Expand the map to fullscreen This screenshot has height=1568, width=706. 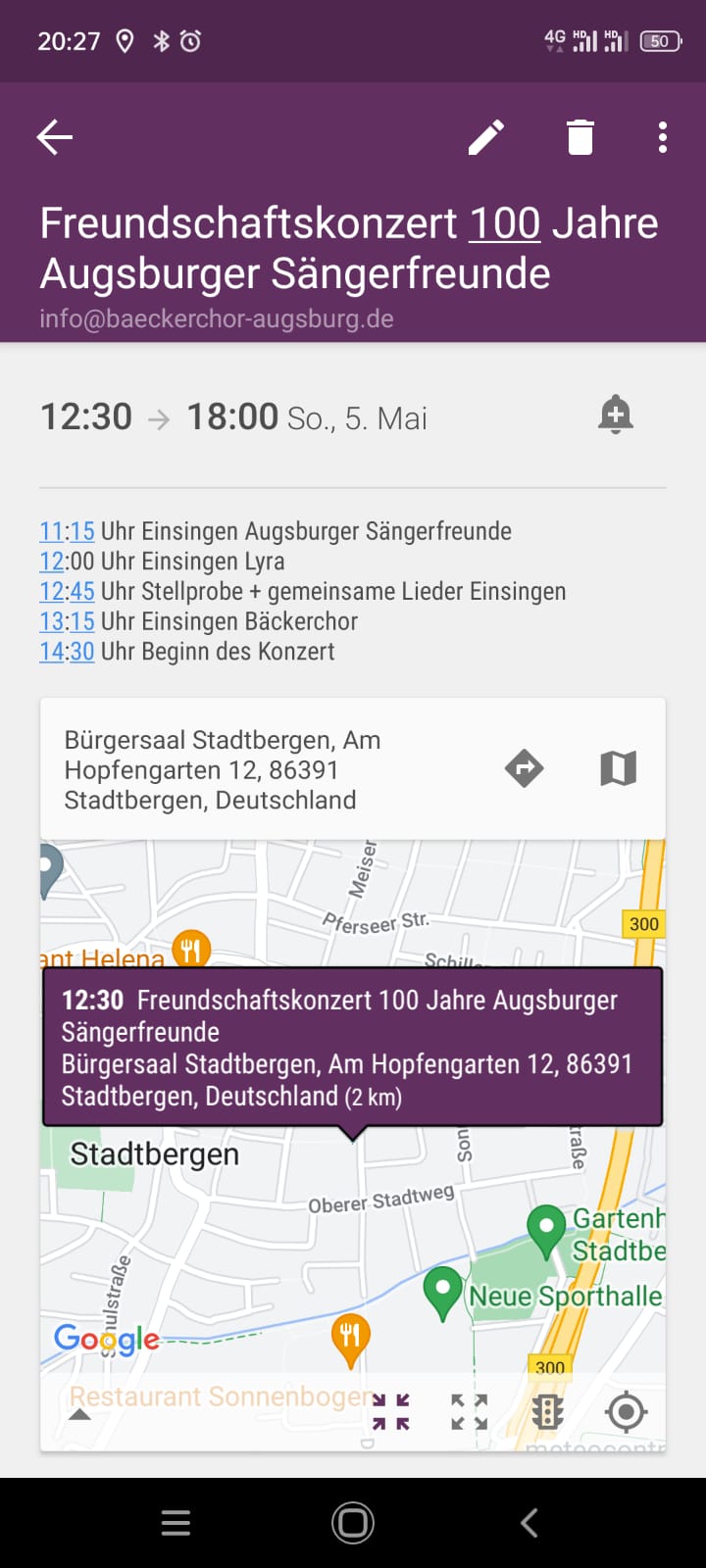(x=469, y=1412)
